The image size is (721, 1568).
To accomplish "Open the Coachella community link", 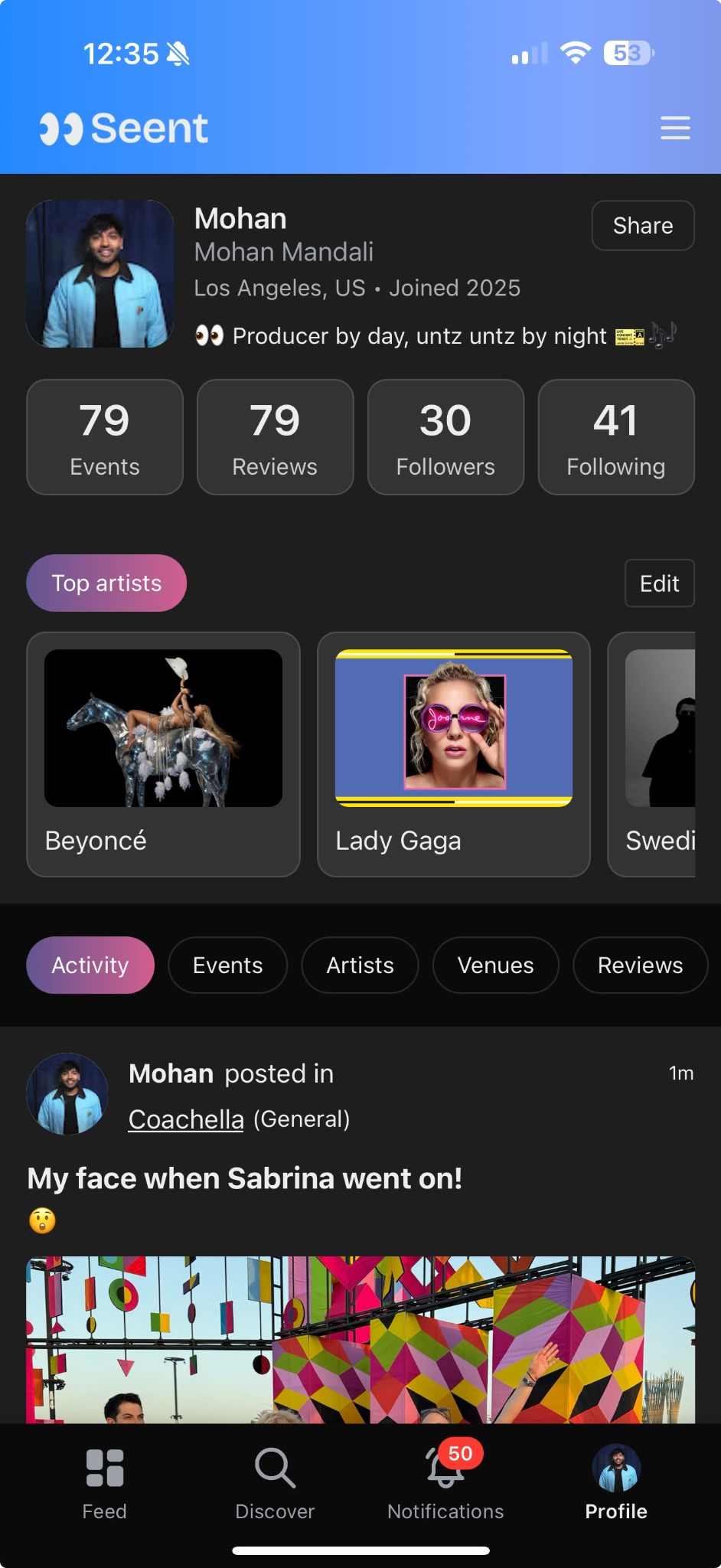I will pos(185,1119).
